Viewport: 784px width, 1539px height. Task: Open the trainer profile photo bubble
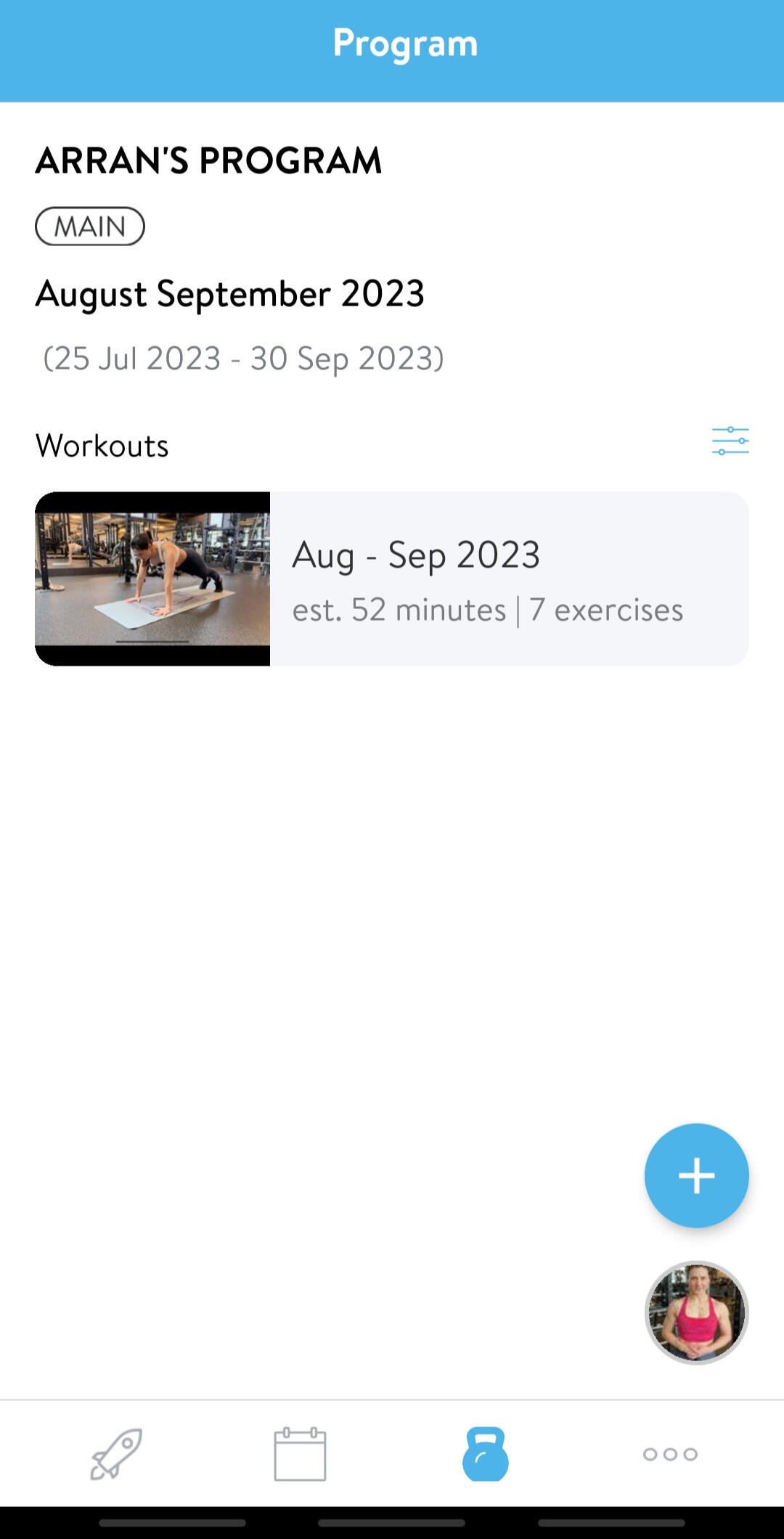696,1313
